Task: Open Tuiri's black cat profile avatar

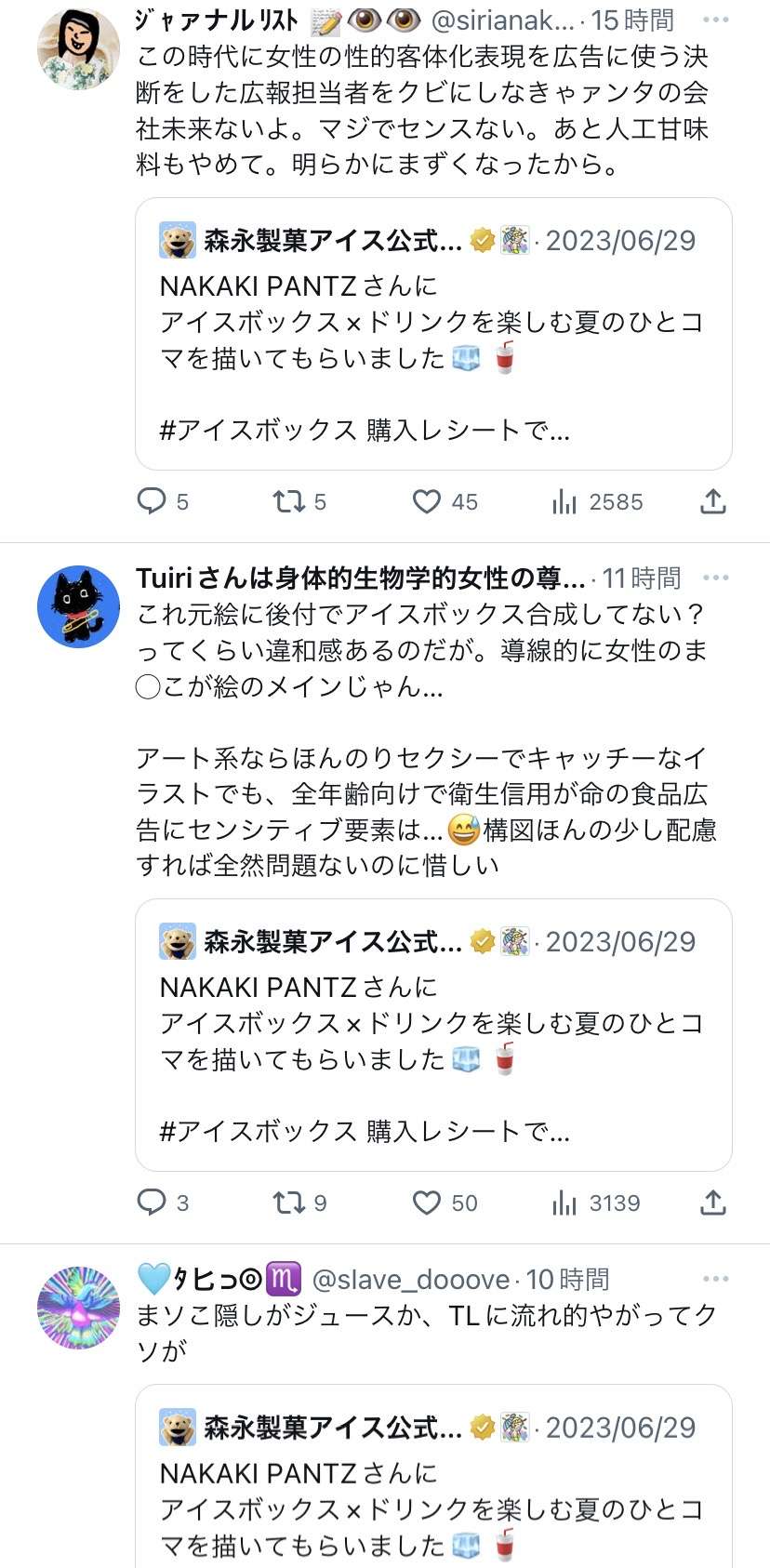Action: click(79, 606)
